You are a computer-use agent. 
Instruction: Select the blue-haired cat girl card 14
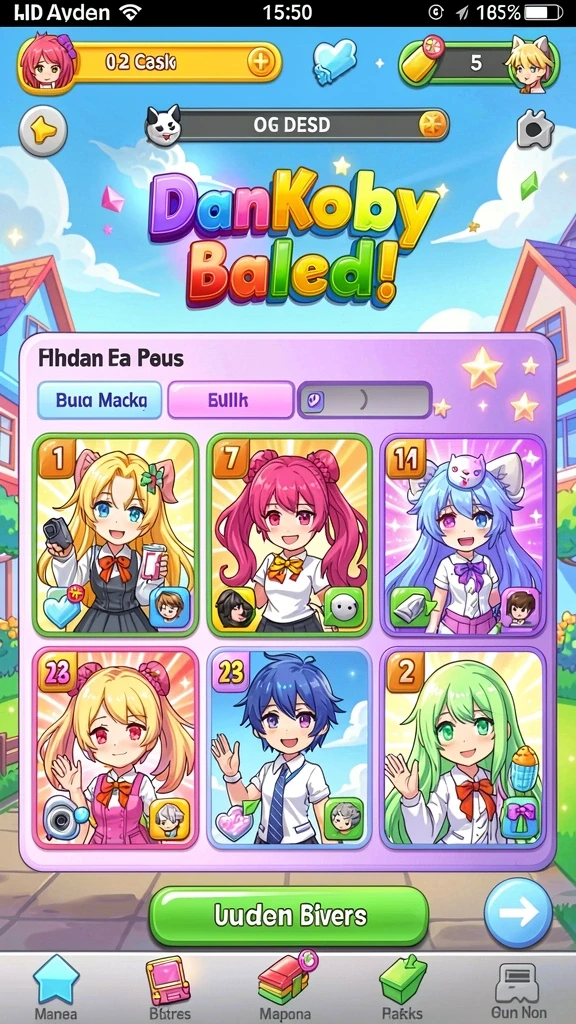click(x=462, y=535)
